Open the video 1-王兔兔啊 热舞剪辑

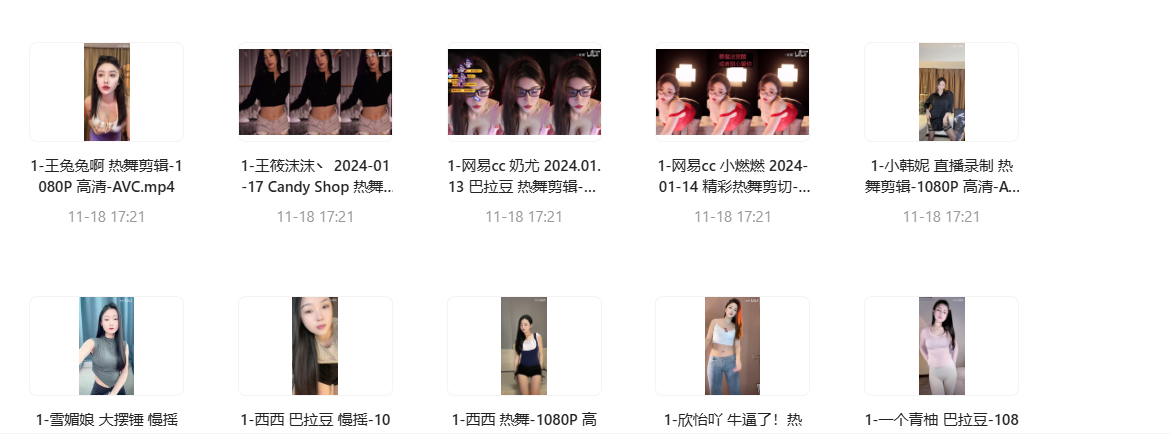coord(106,92)
